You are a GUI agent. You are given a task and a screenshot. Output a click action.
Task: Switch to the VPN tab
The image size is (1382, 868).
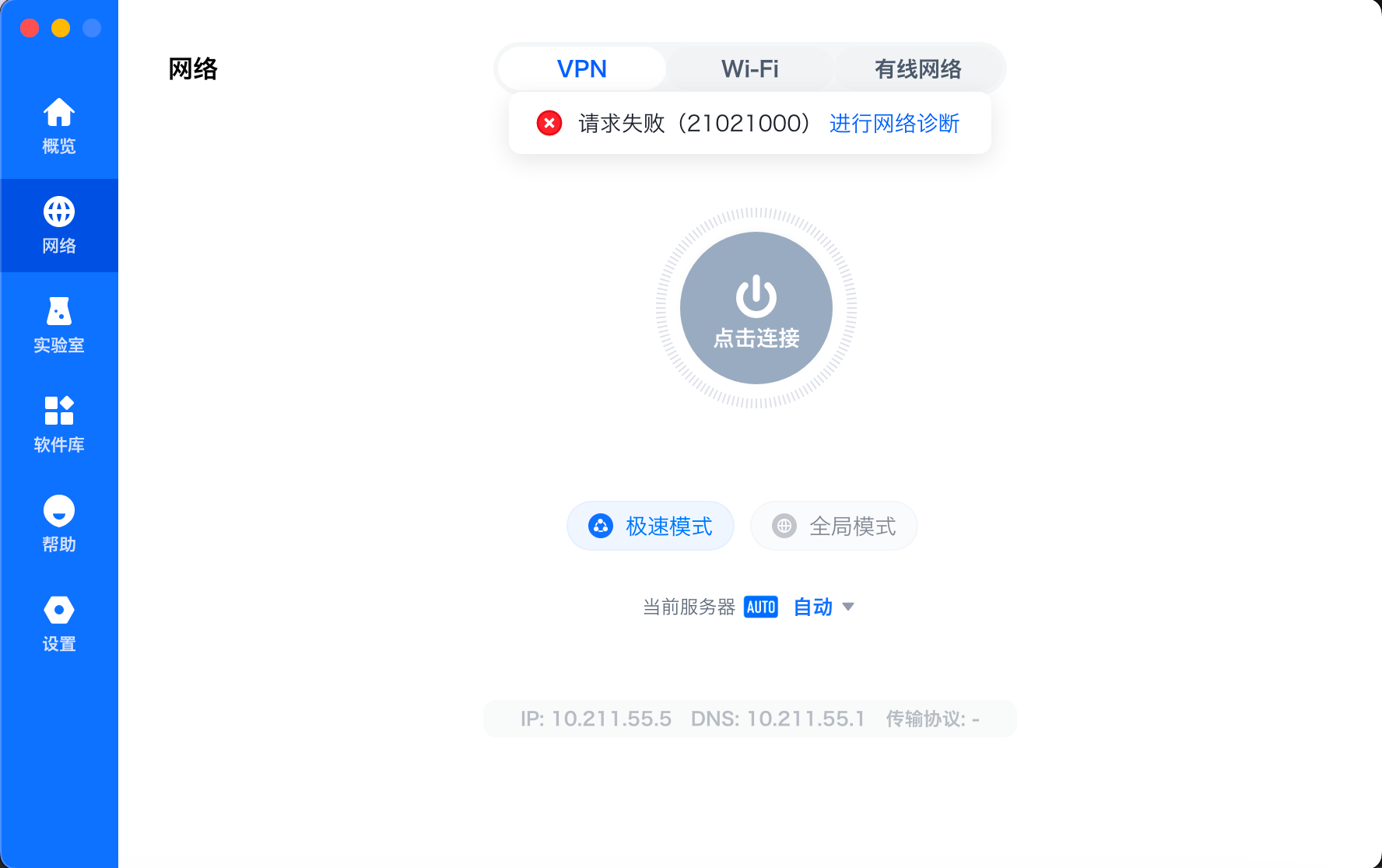coord(582,68)
